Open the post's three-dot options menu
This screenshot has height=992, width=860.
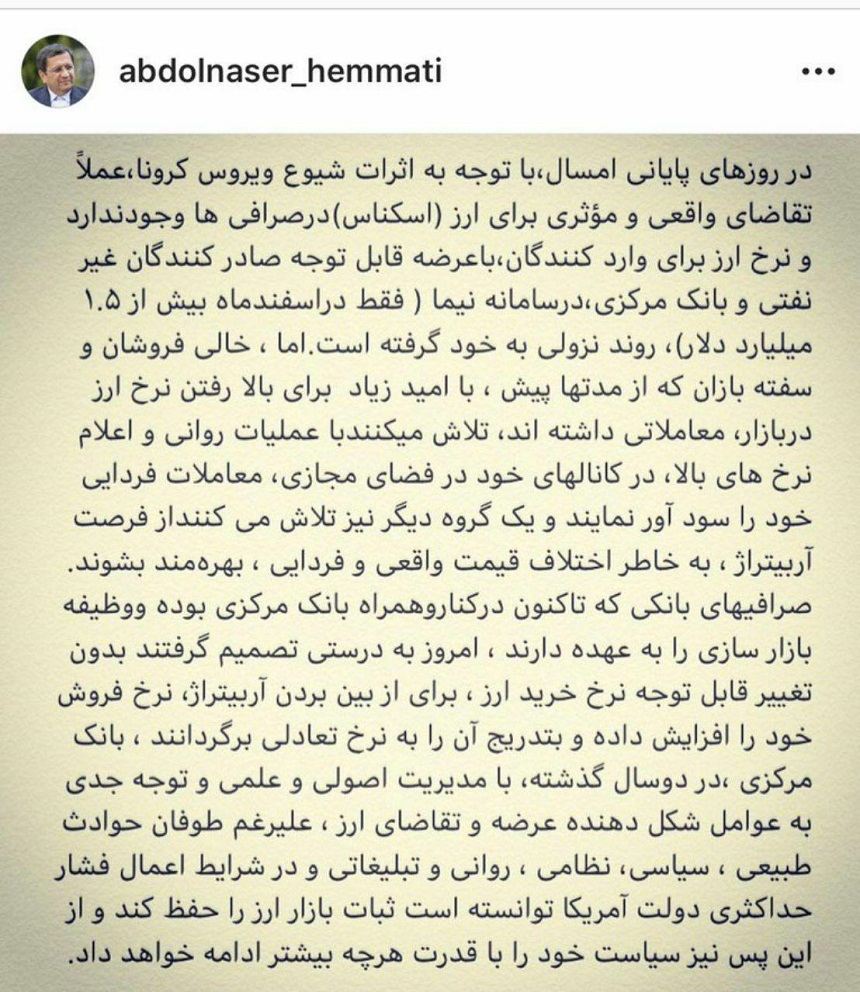tap(816, 74)
